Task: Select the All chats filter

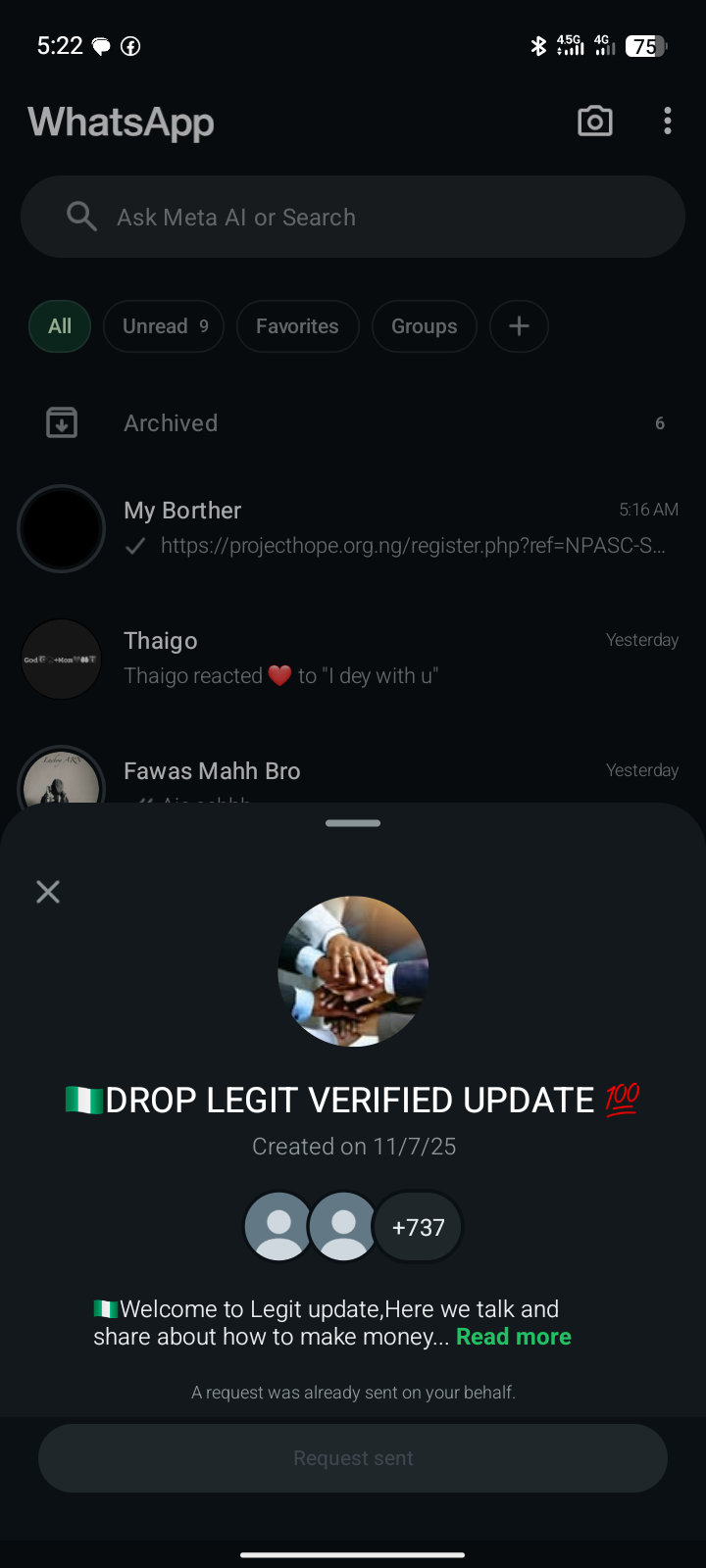Action: tap(60, 326)
